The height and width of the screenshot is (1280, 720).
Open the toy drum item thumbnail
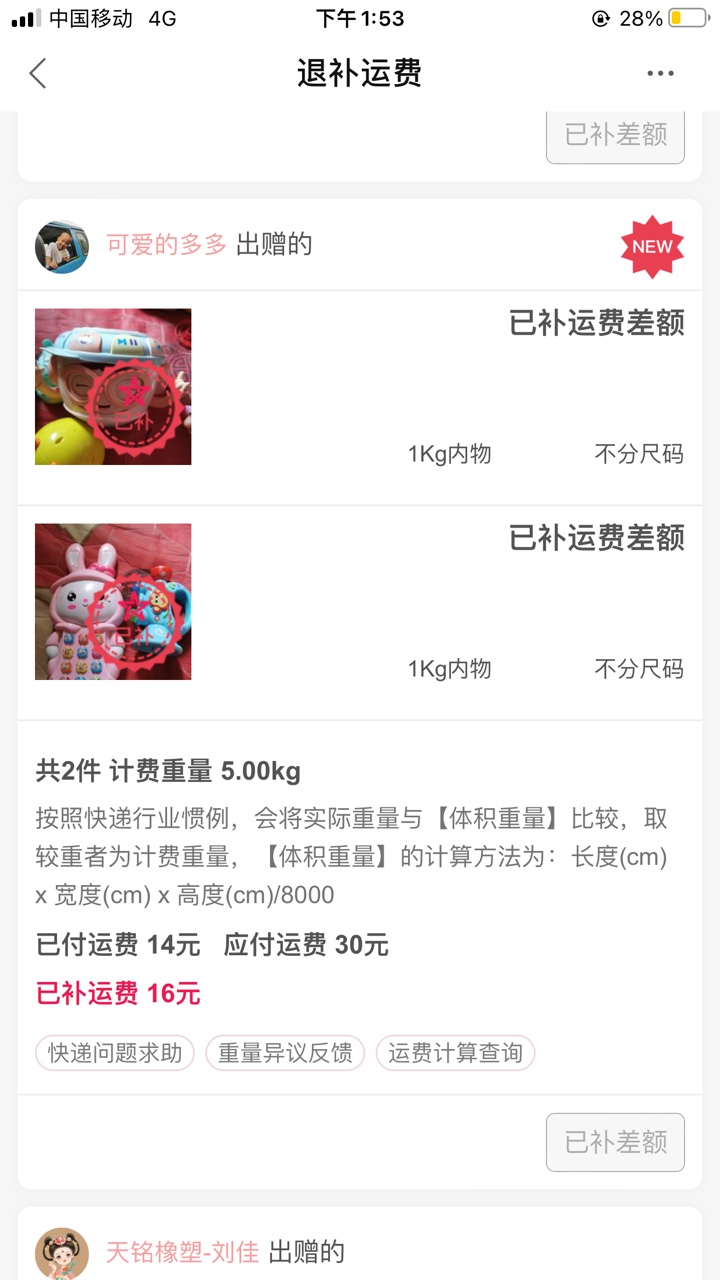point(113,387)
